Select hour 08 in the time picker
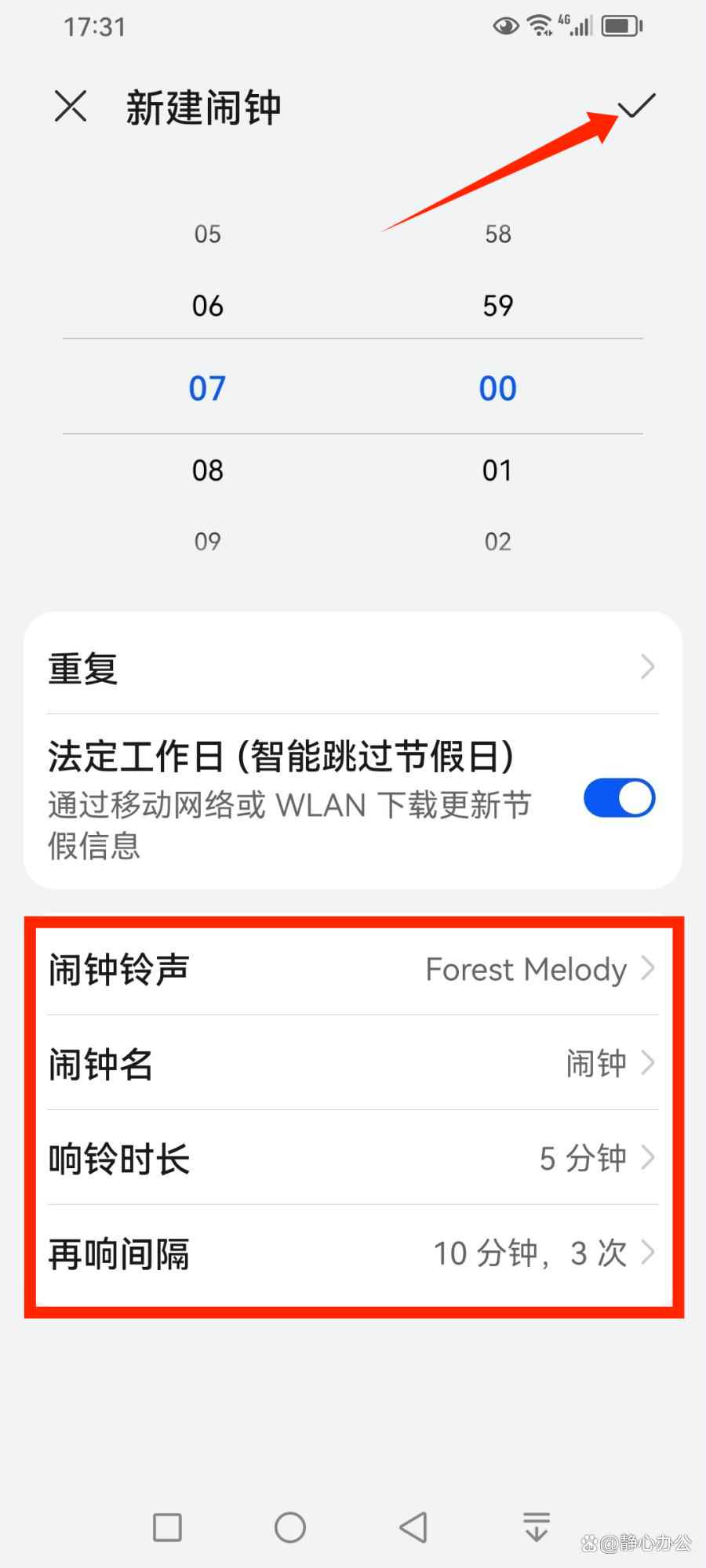706x1568 pixels. [x=208, y=470]
